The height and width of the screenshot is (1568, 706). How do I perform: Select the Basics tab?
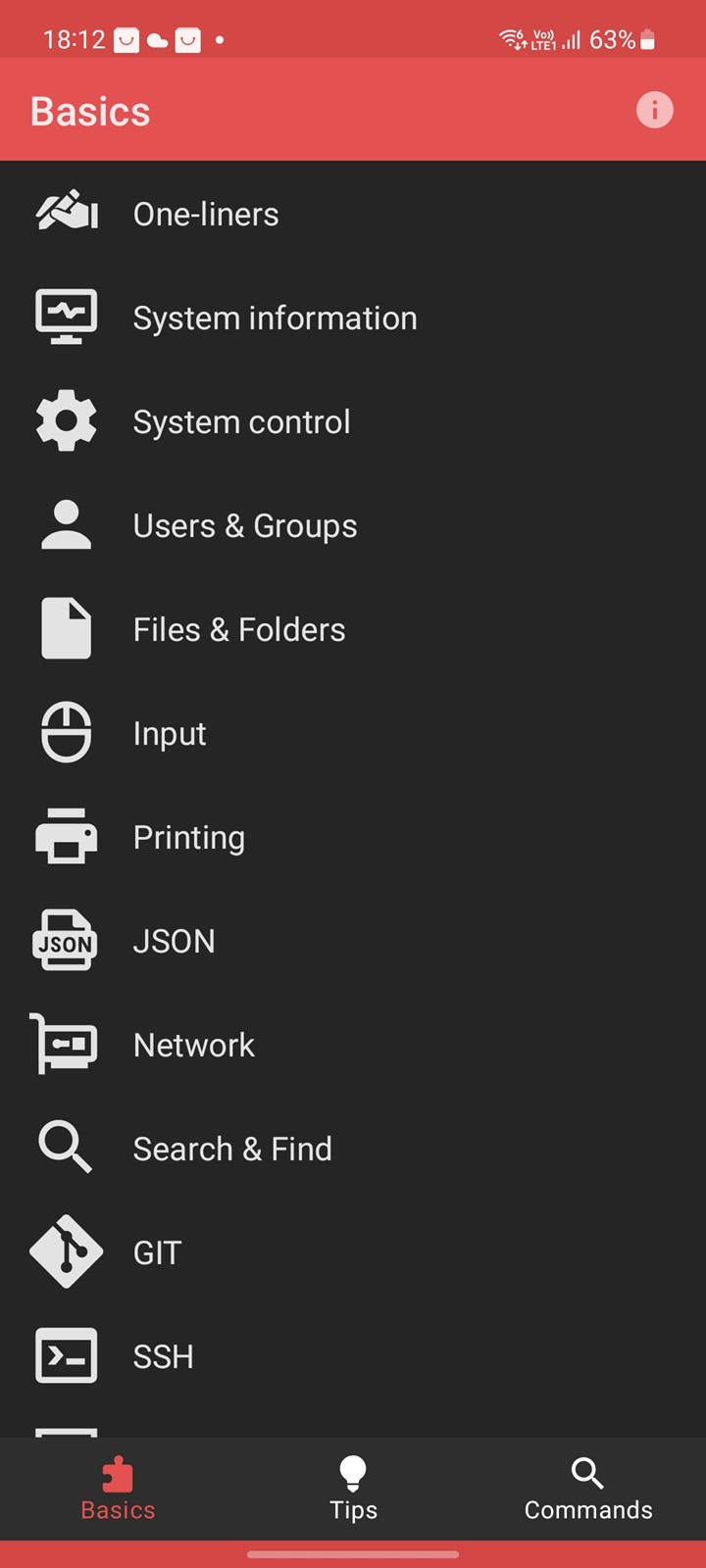pos(118,1489)
